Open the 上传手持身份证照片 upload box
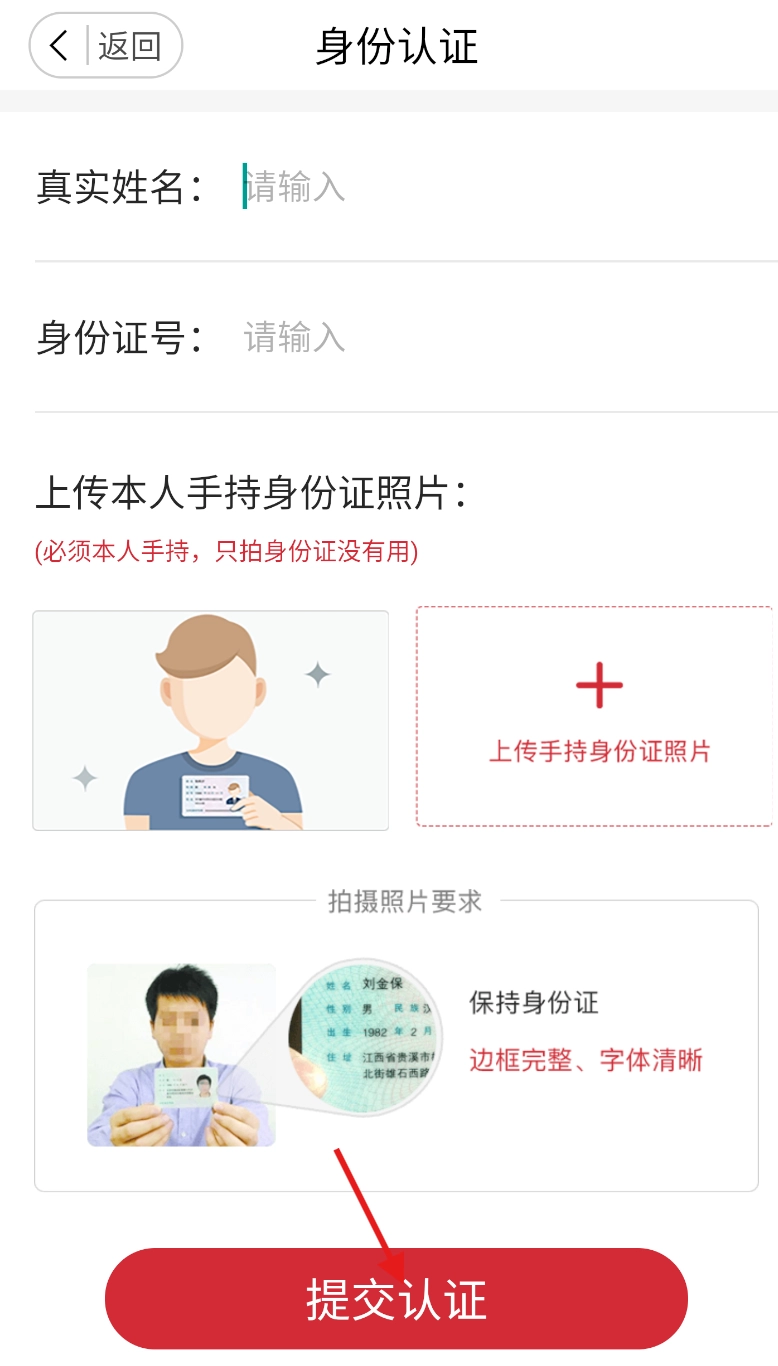The height and width of the screenshot is (1366, 778). click(x=595, y=716)
